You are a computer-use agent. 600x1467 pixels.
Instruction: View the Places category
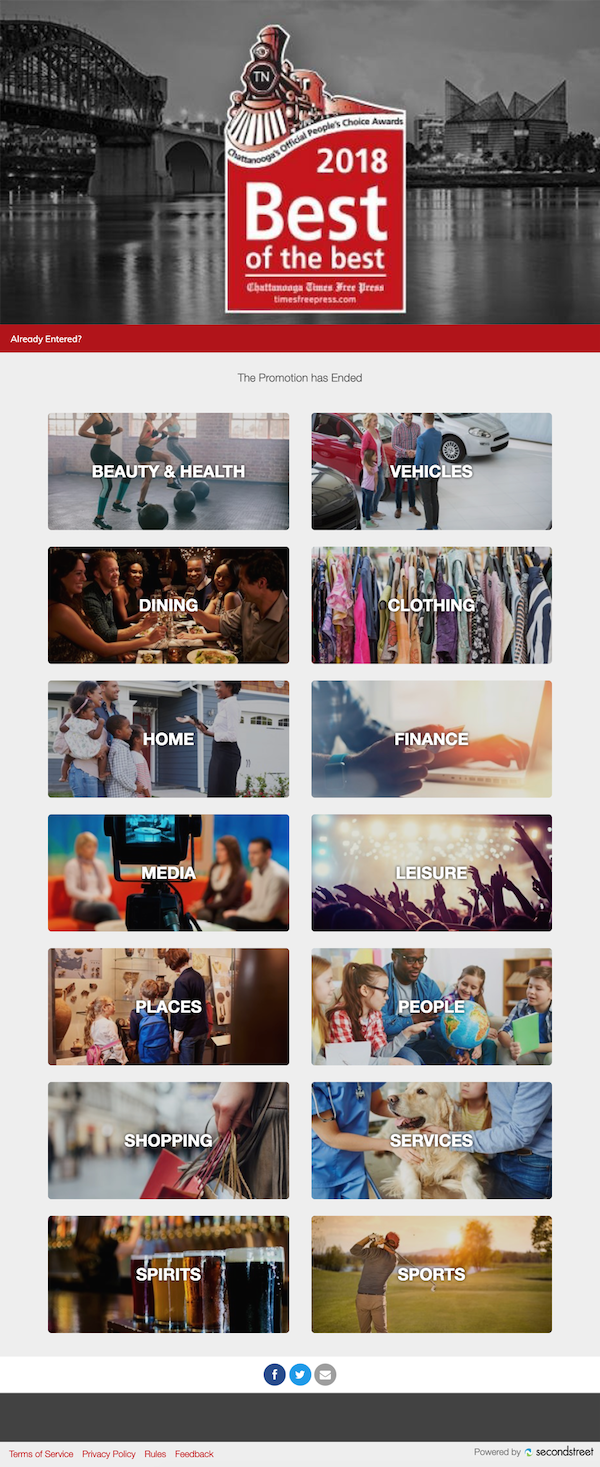tap(168, 1006)
